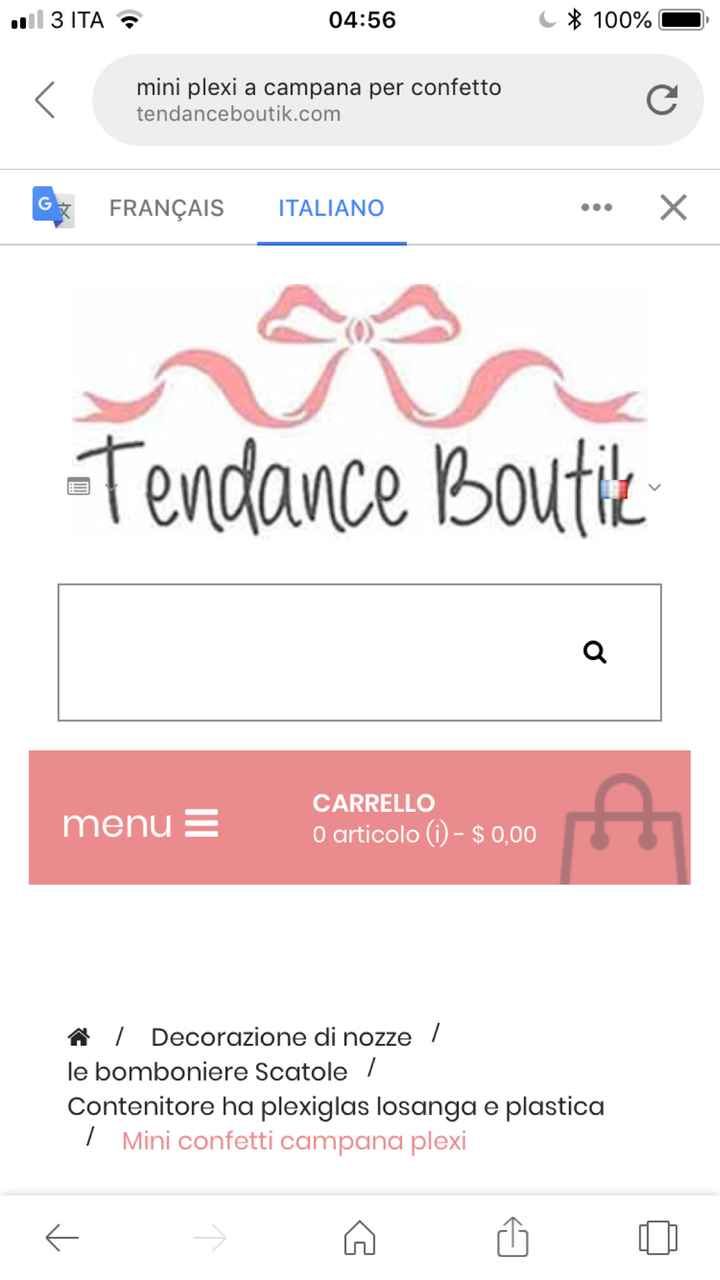Show open browser tabs
720x1280 pixels.
(x=657, y=1237)
